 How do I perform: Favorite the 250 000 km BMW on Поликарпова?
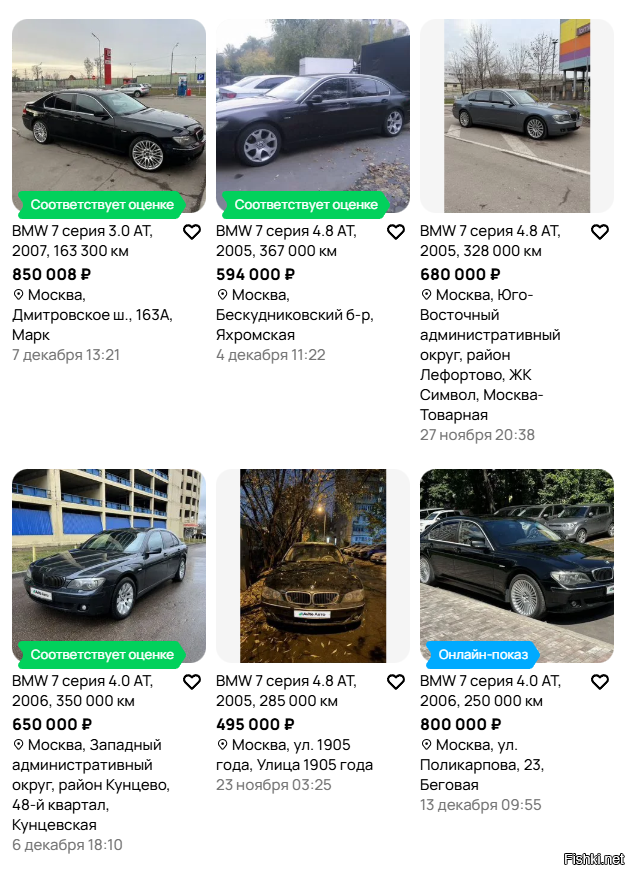point(600,682)
